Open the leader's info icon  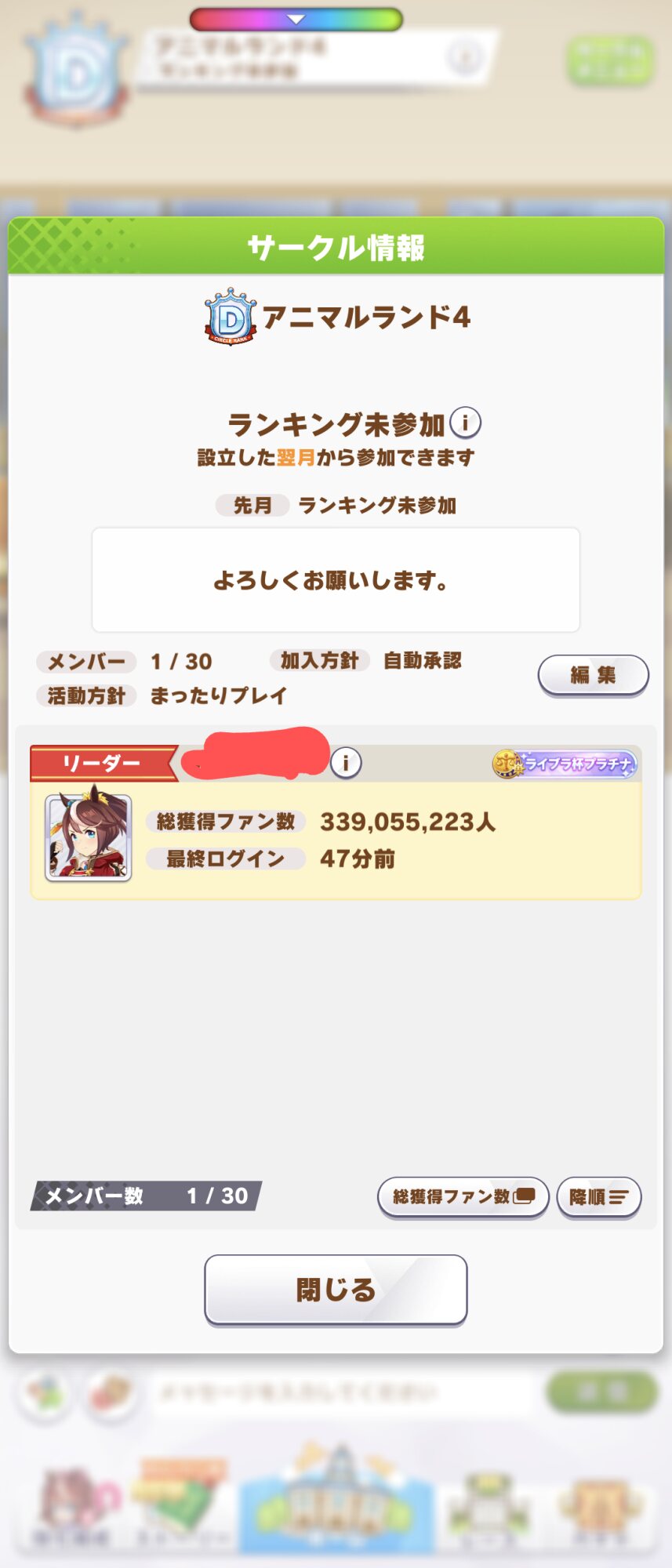tap(346, 762)
